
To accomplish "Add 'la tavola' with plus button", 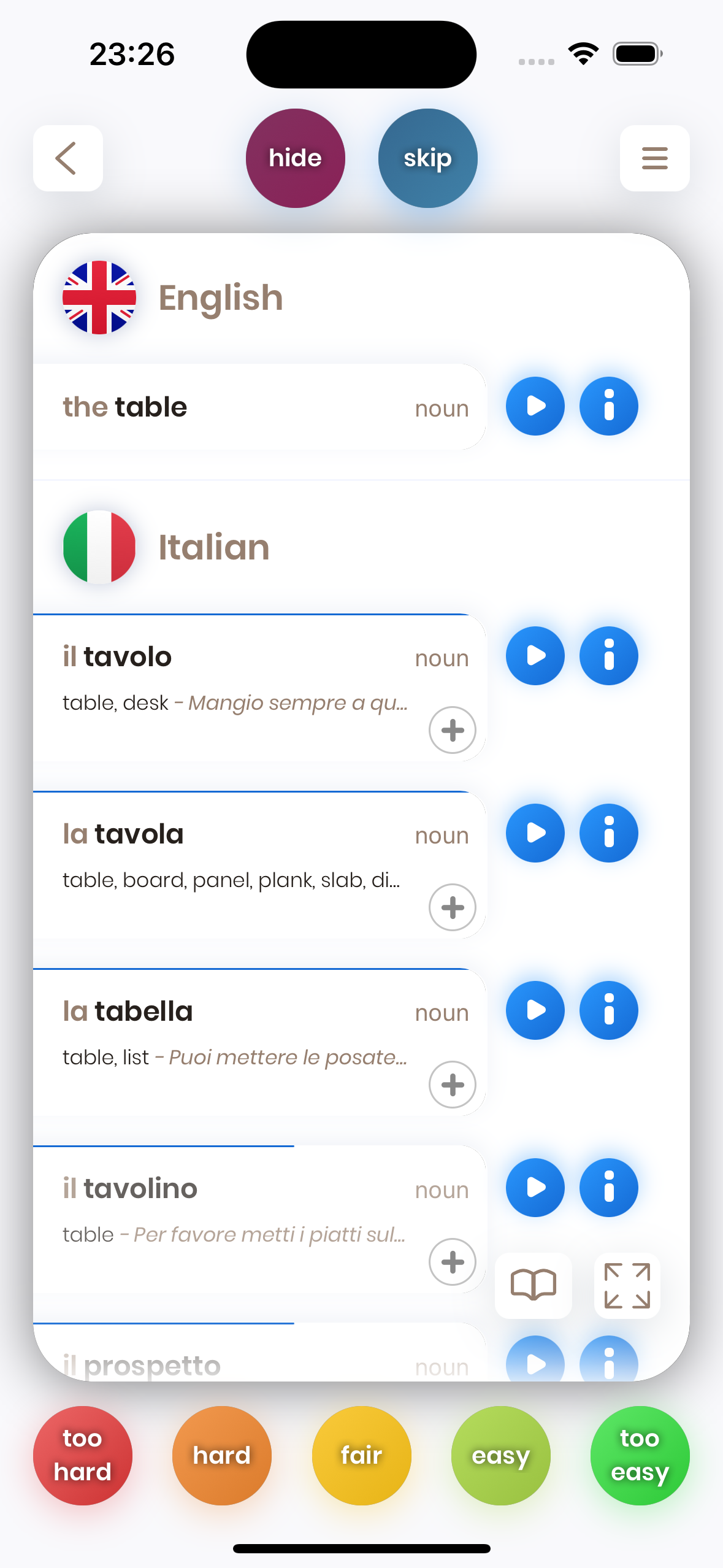I will [452, 907].
